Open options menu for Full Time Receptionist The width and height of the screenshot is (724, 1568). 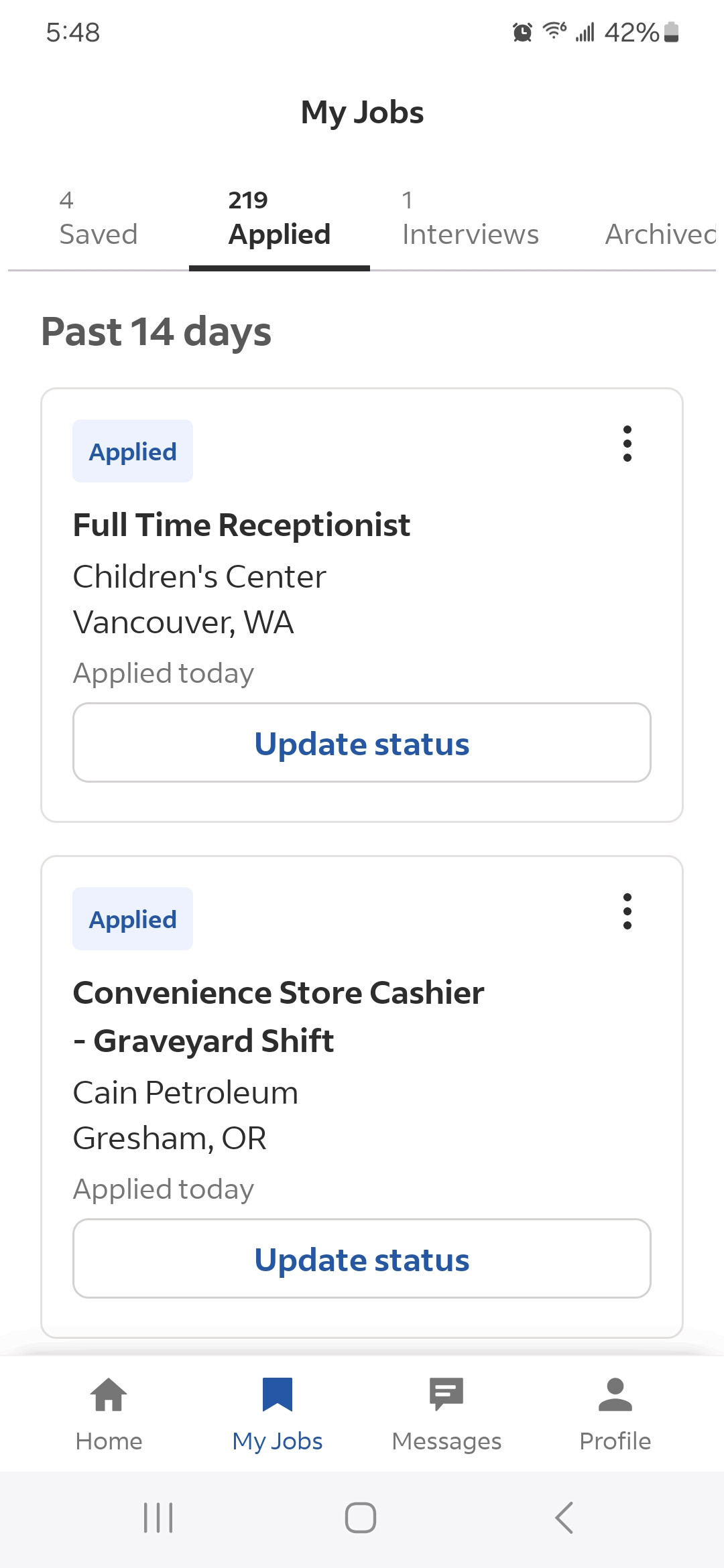click(627, 444)
